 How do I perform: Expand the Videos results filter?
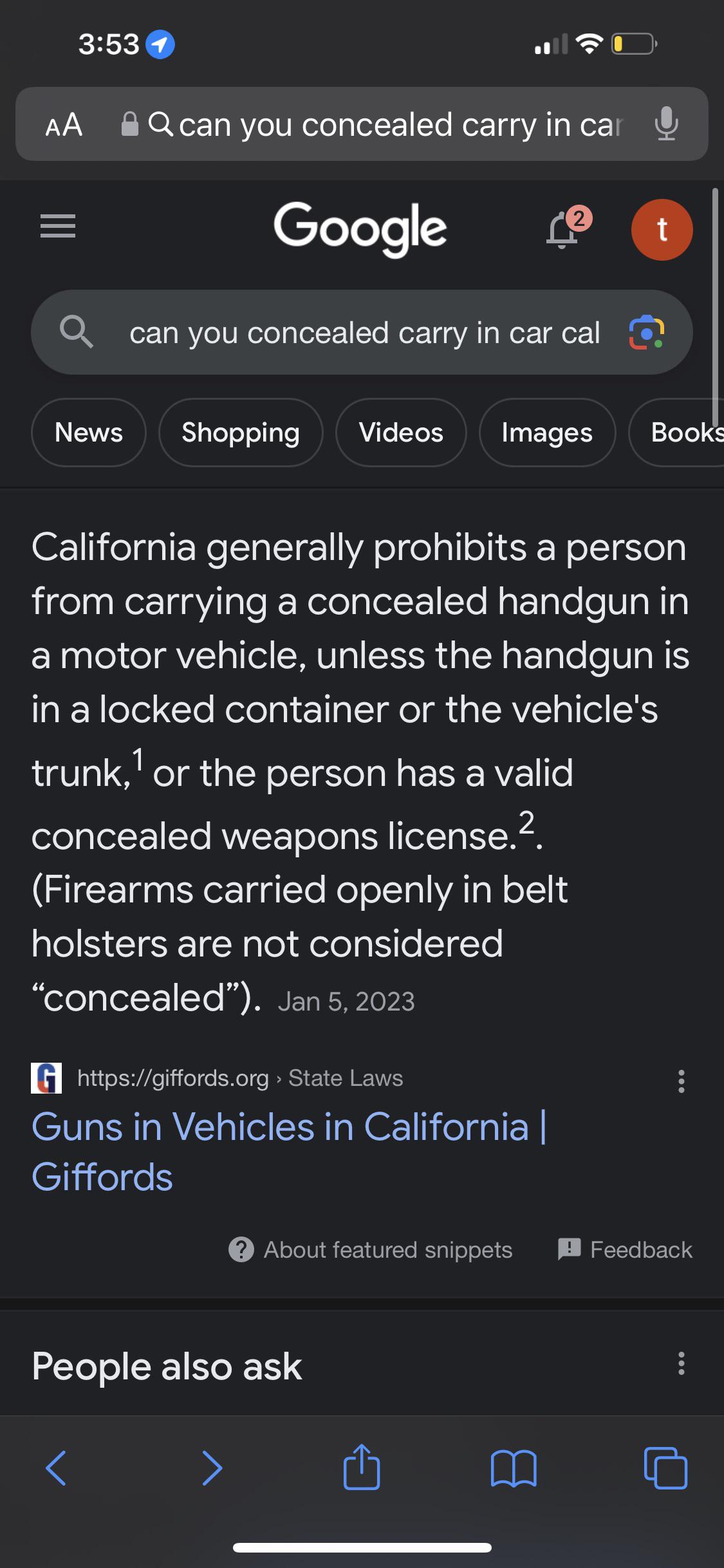click(400, 433)
